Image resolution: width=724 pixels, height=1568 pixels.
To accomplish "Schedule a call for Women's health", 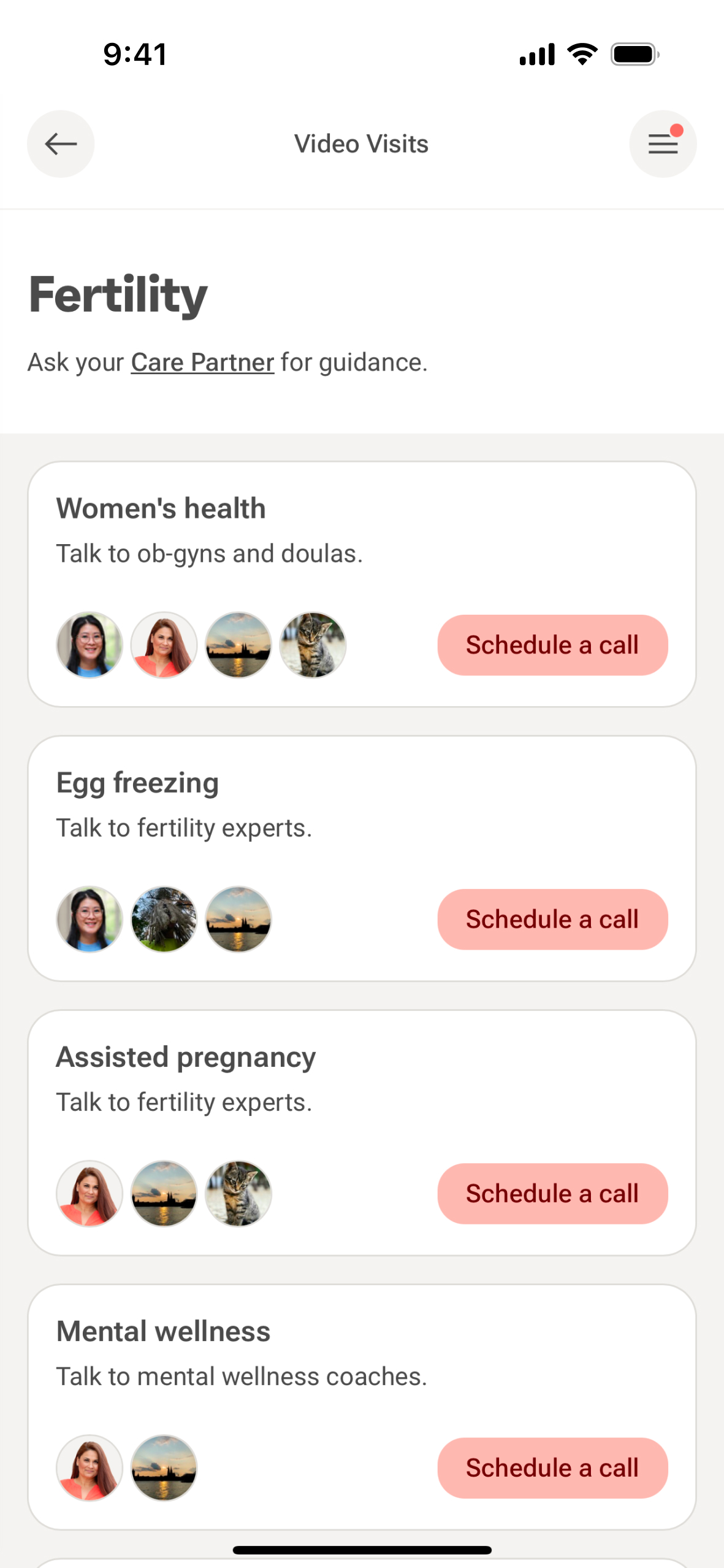I will (552, 645).
